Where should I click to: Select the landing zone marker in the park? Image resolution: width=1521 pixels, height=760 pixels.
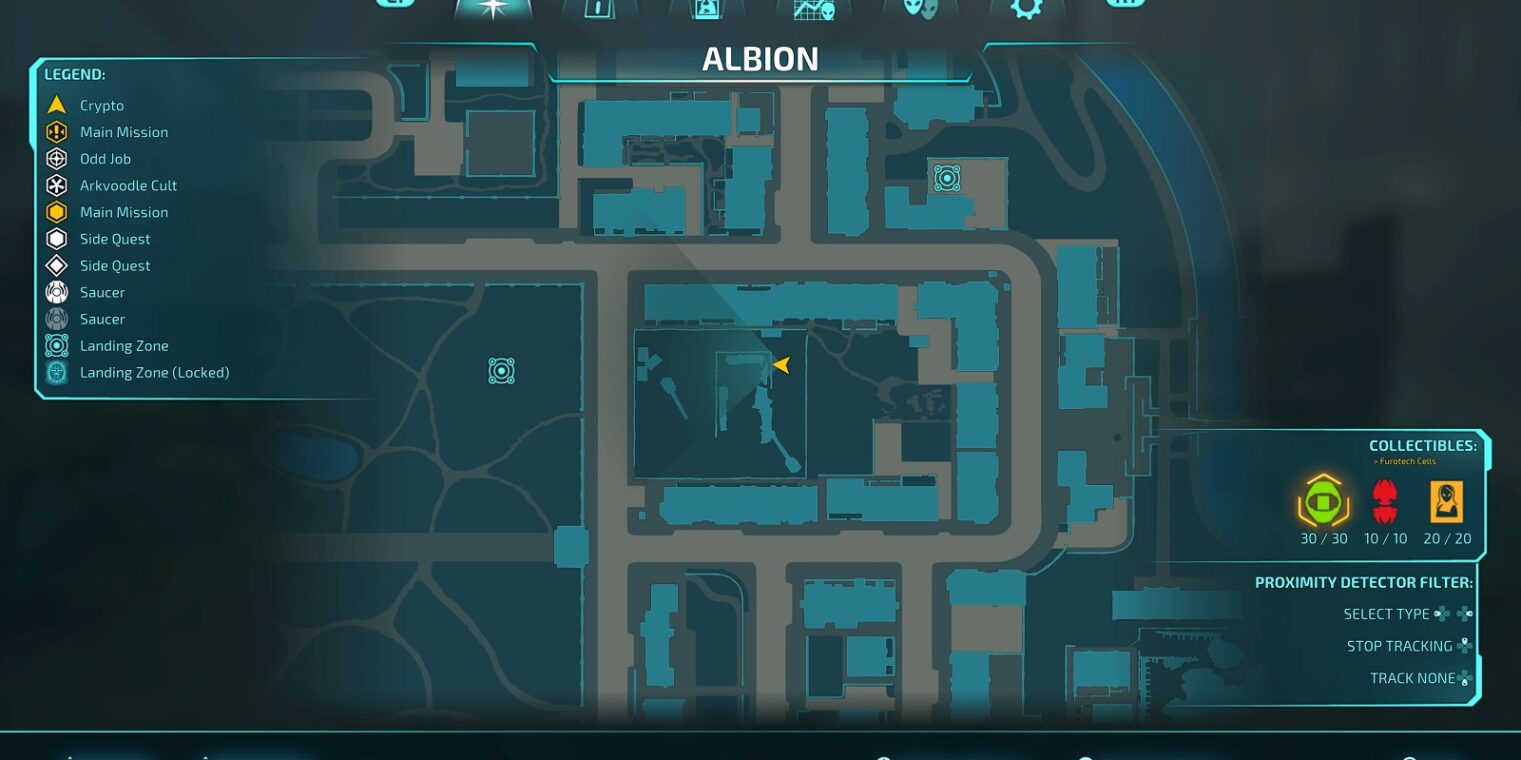[x=501, y=371]
